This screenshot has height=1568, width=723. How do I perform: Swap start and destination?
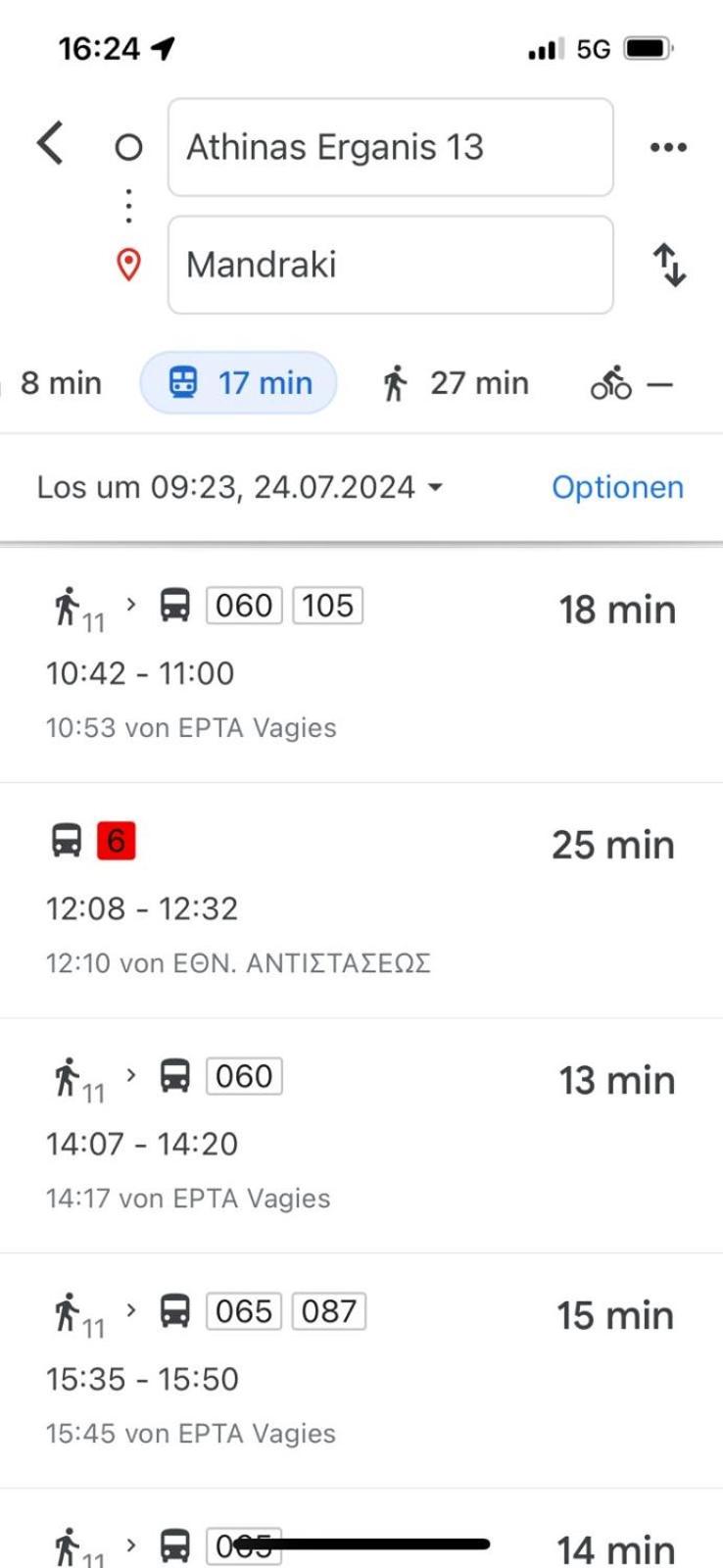click(669, 265)
